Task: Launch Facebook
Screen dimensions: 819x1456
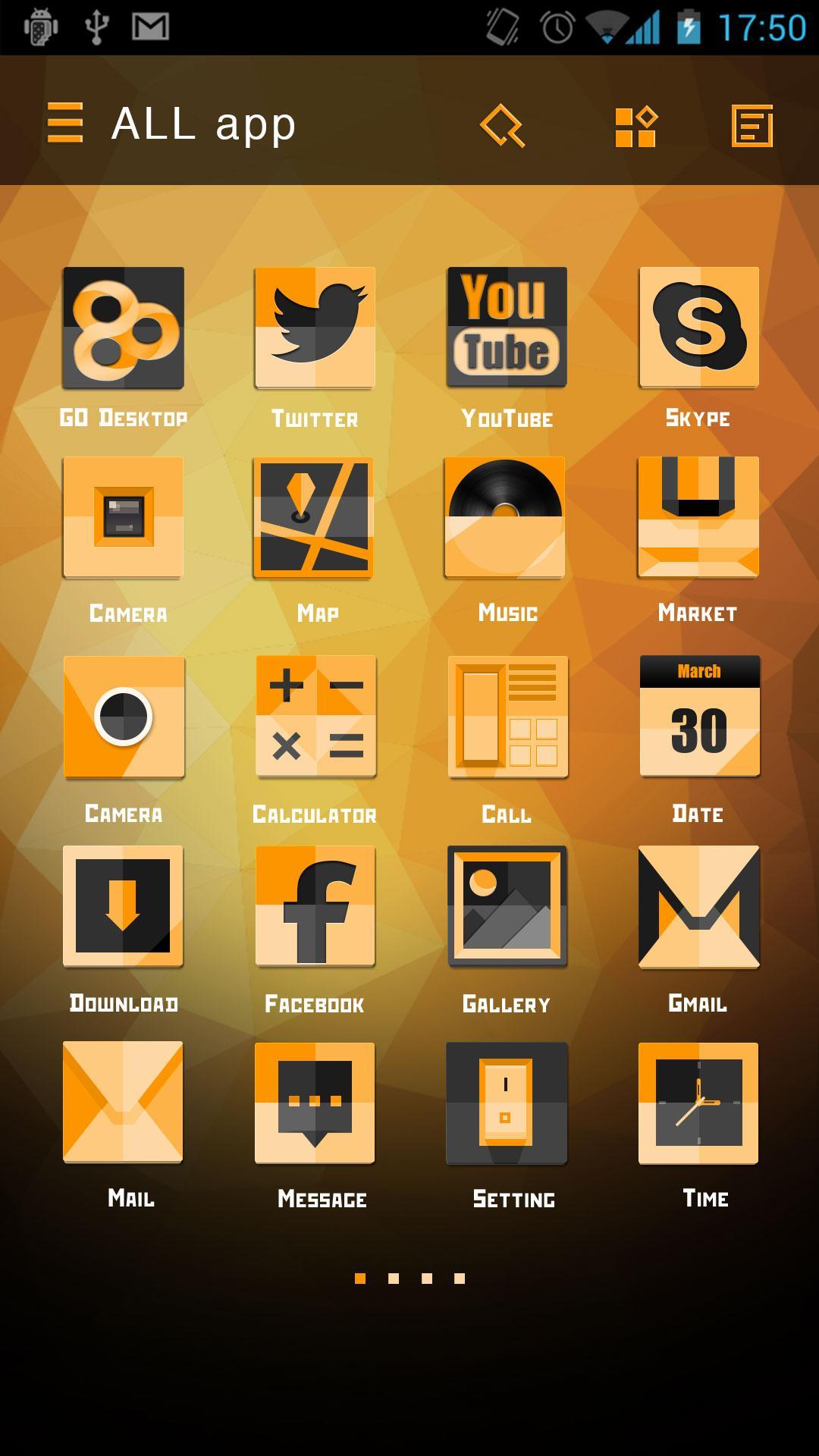Action: (315, 908)
